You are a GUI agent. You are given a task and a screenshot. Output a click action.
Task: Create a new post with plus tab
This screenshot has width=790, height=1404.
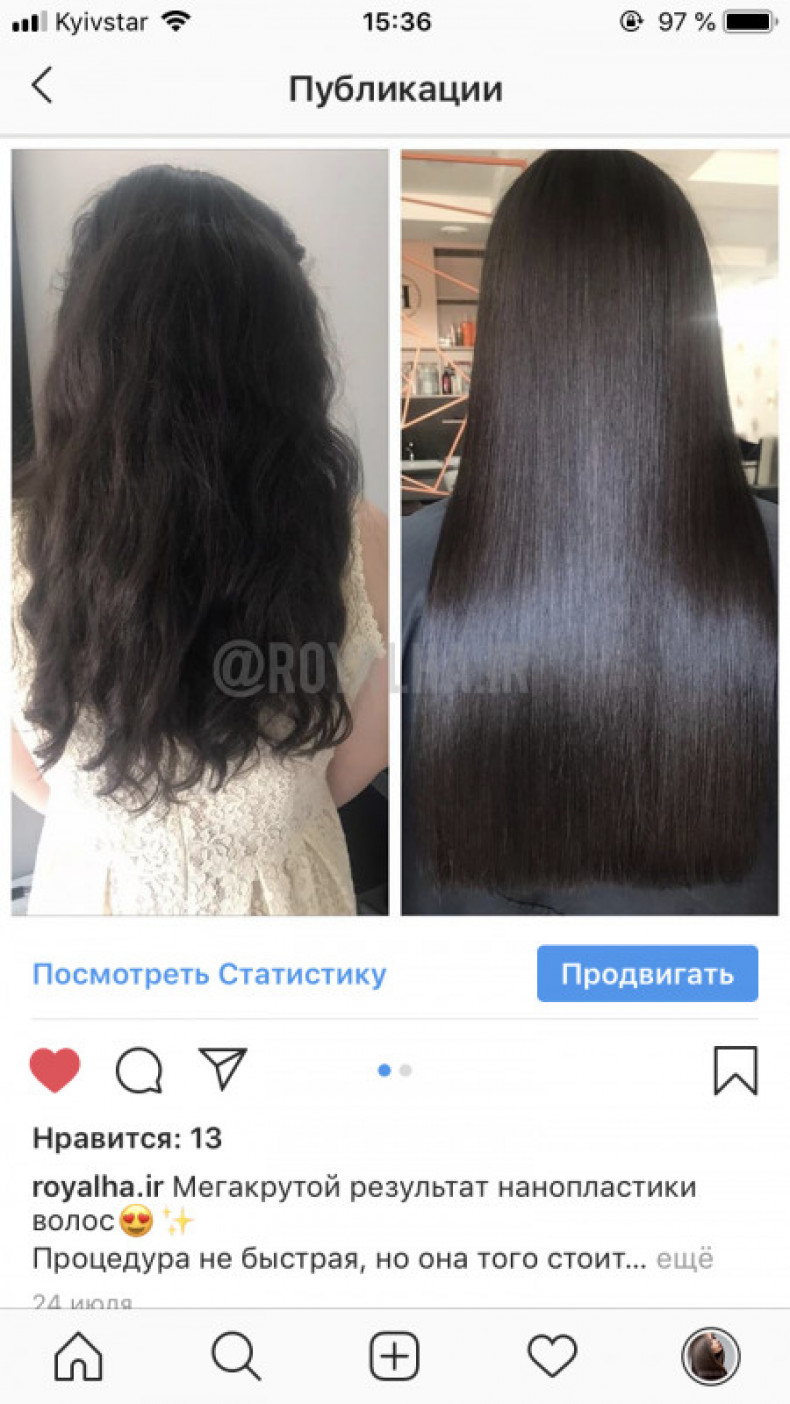395,1357
